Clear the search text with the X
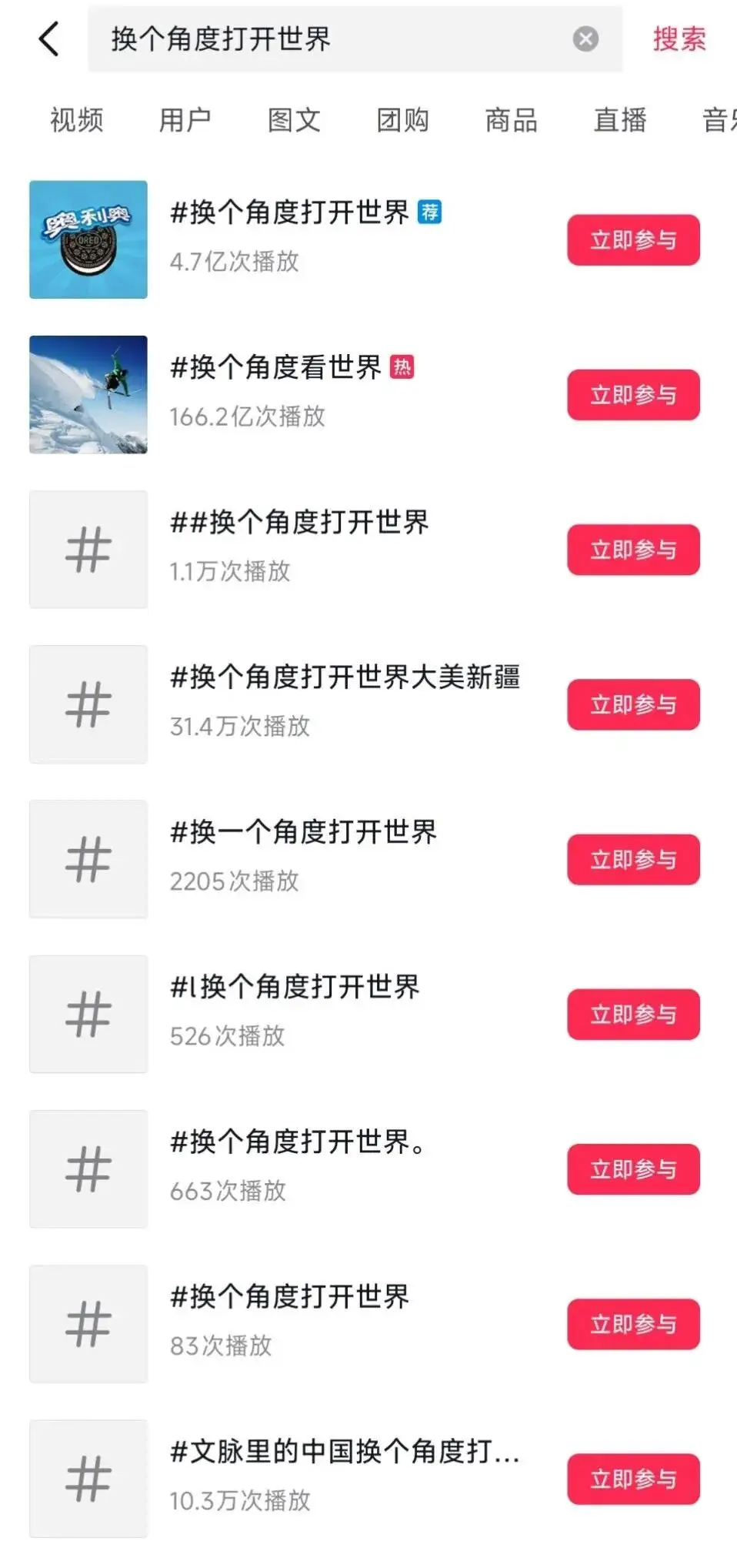Screen dimensions: 737x1568 [585, 39]
